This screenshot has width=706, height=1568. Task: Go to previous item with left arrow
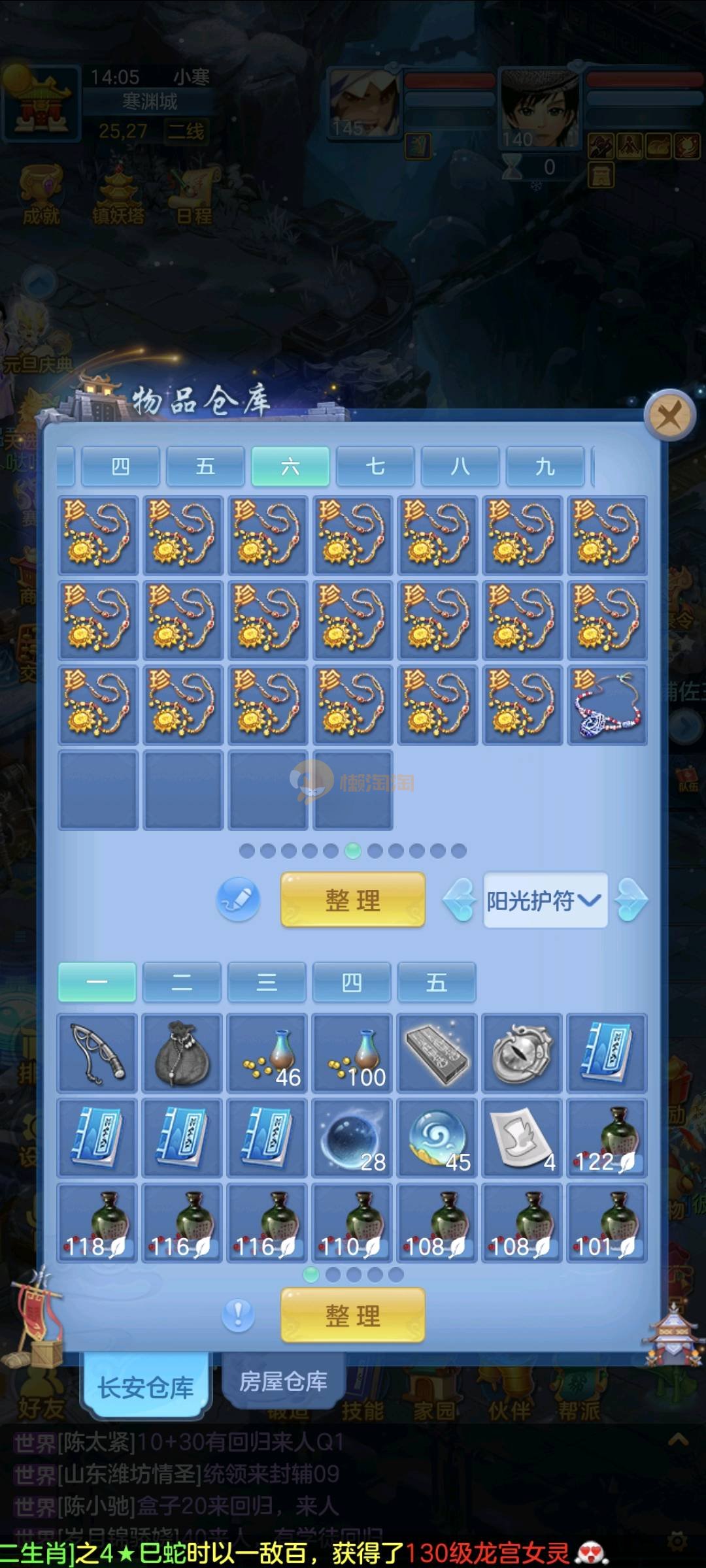pos(460,900)
